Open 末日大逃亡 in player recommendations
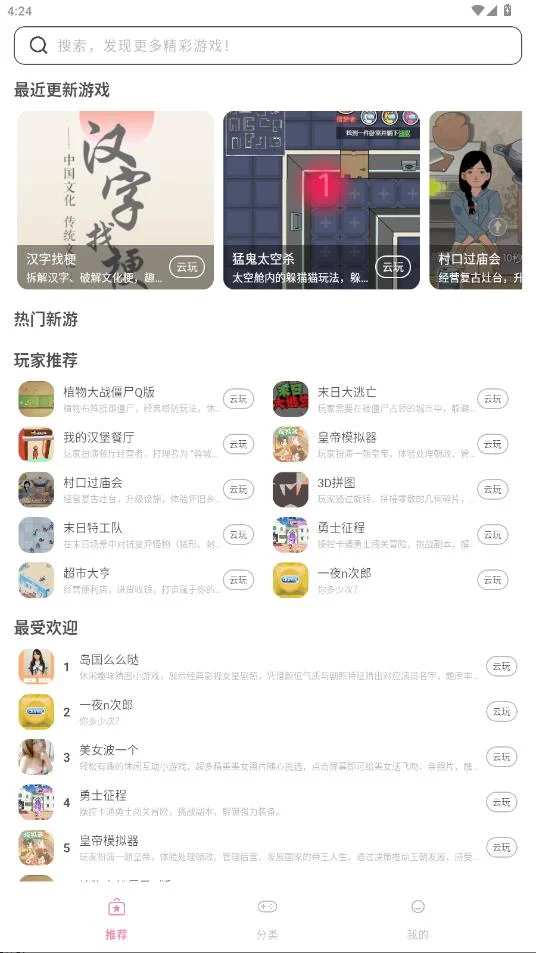536x953 pixels. [x=375, y=399]
